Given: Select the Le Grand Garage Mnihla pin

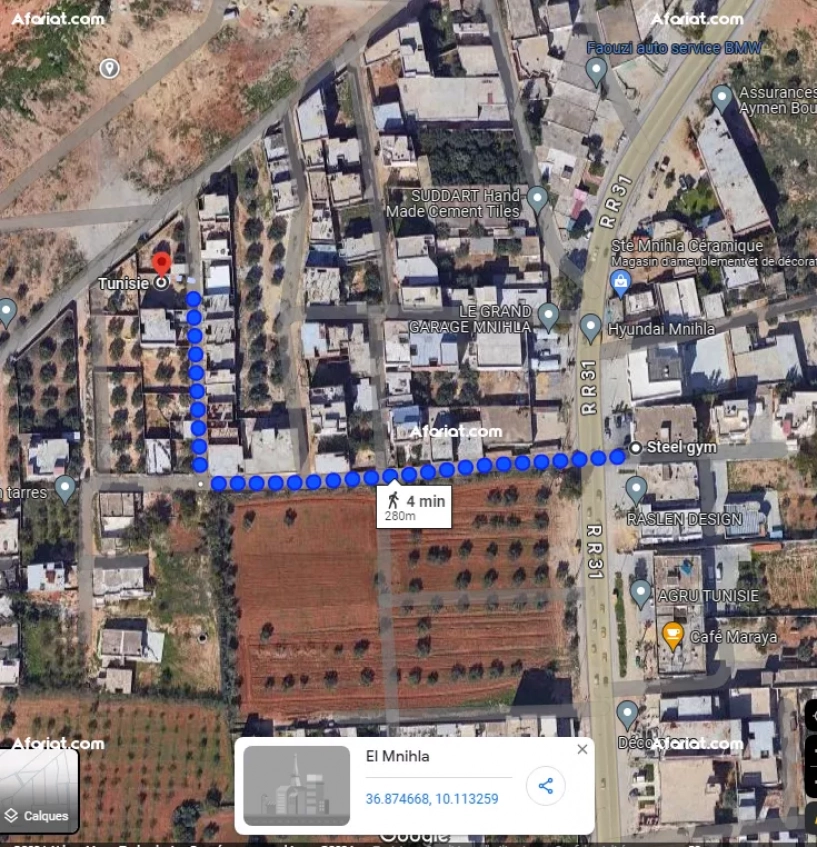Looking at the screenshot, I should point(548,316).
